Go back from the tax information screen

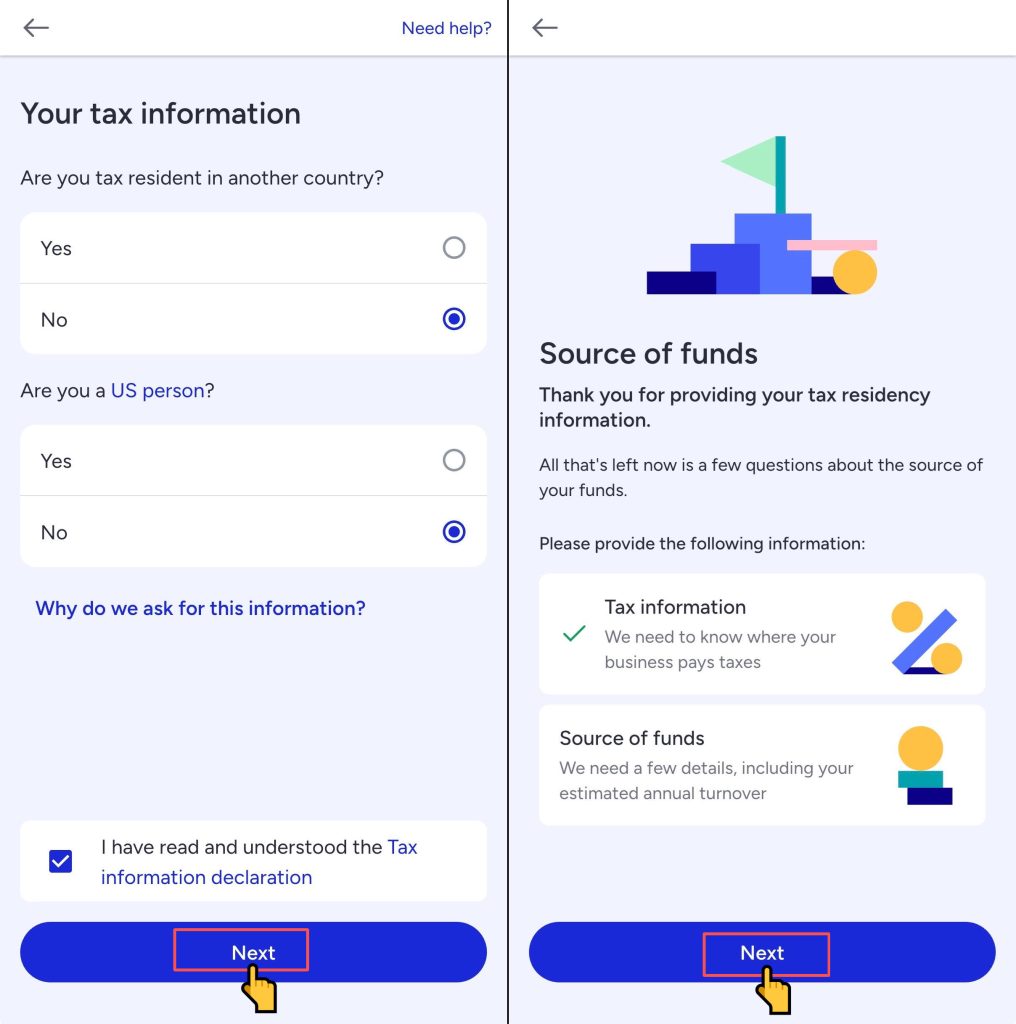pyautogui.click(x=36, y=28)
